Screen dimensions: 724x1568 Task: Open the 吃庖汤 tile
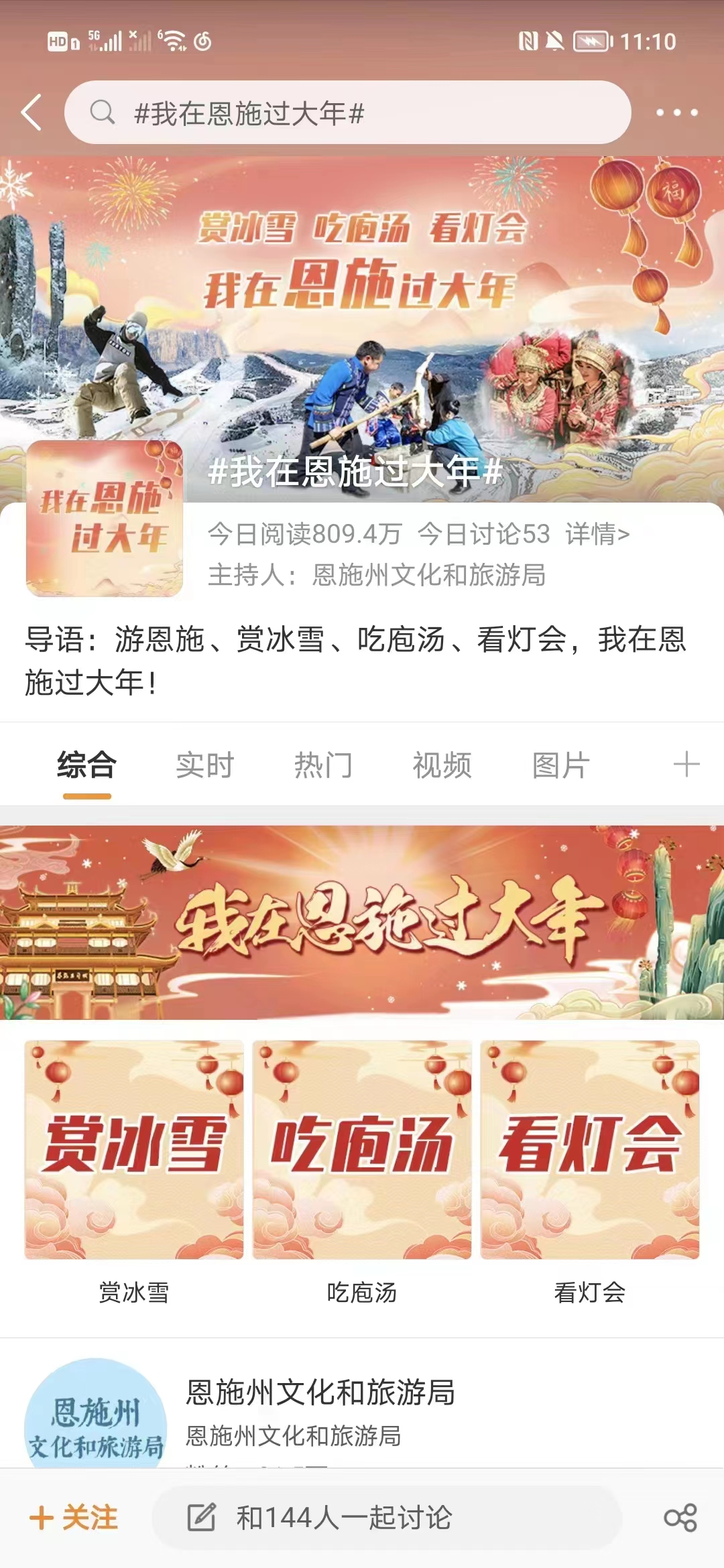click(x=362, y=1150)
